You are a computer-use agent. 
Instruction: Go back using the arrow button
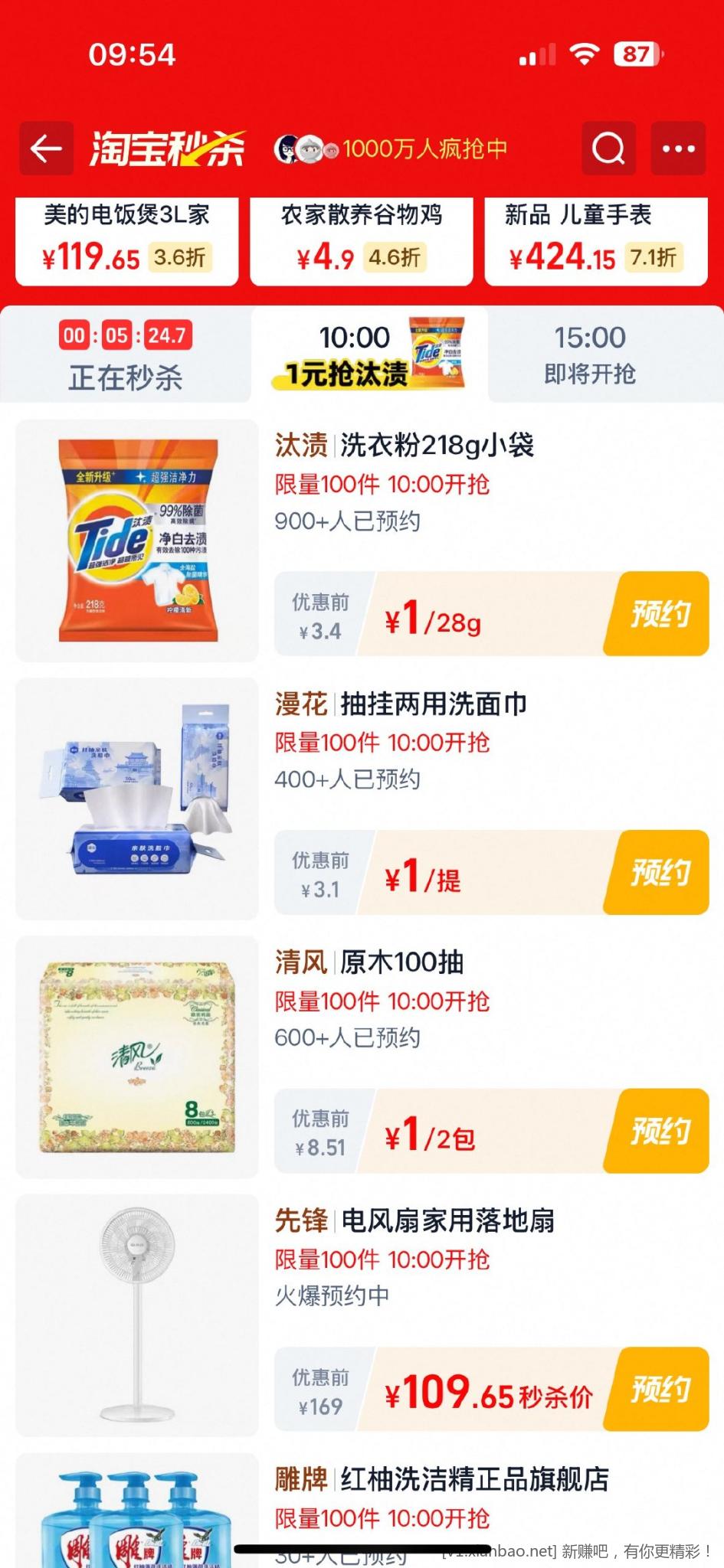tap(46, 148)
